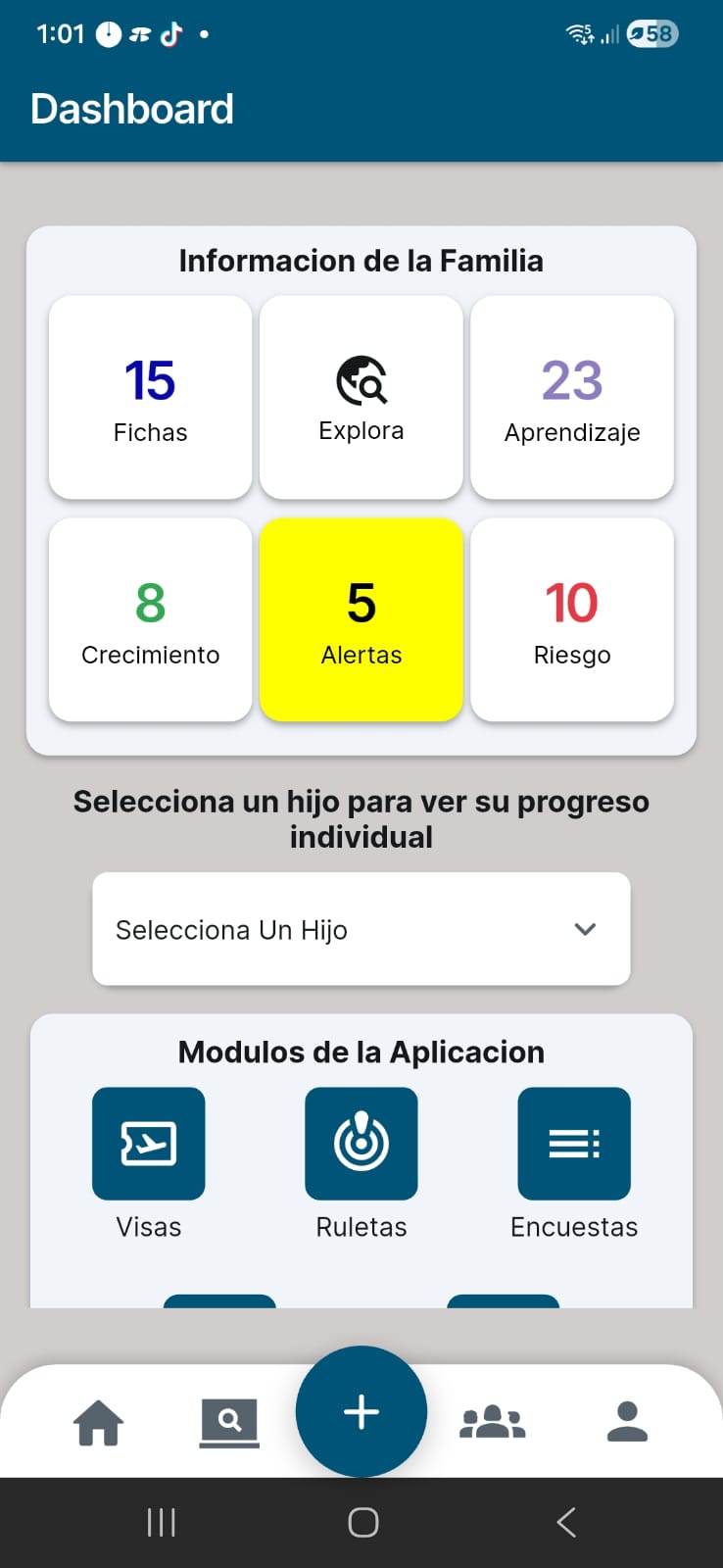Open the Aprendizaje card showing 23
Image resolution: width=723 pixels, height=1568 pixels.
572,397
